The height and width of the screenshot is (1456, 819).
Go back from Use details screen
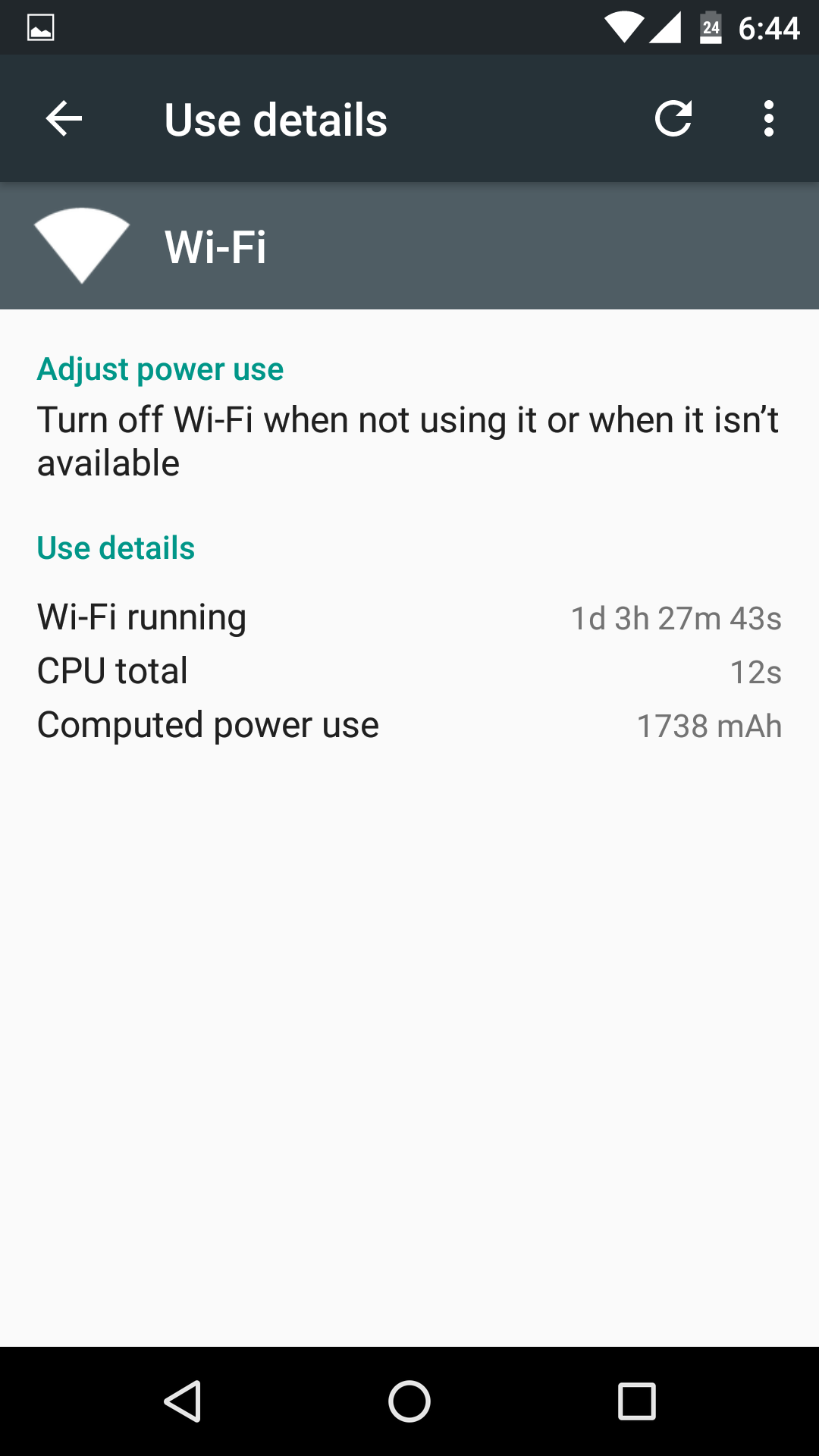click(64, 119)
